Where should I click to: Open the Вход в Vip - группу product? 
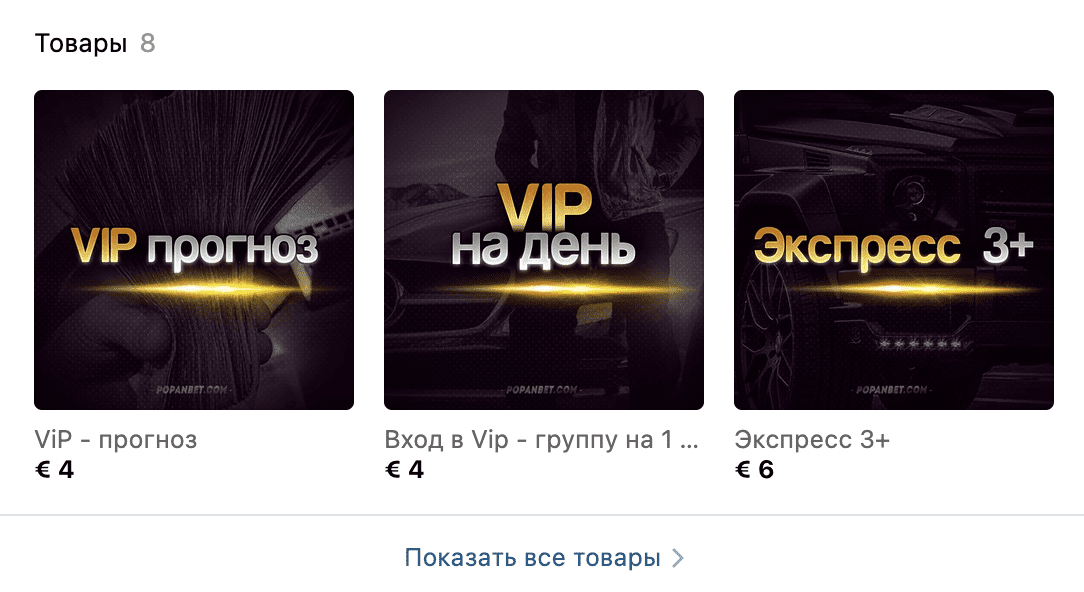click(x=544, y=250)
